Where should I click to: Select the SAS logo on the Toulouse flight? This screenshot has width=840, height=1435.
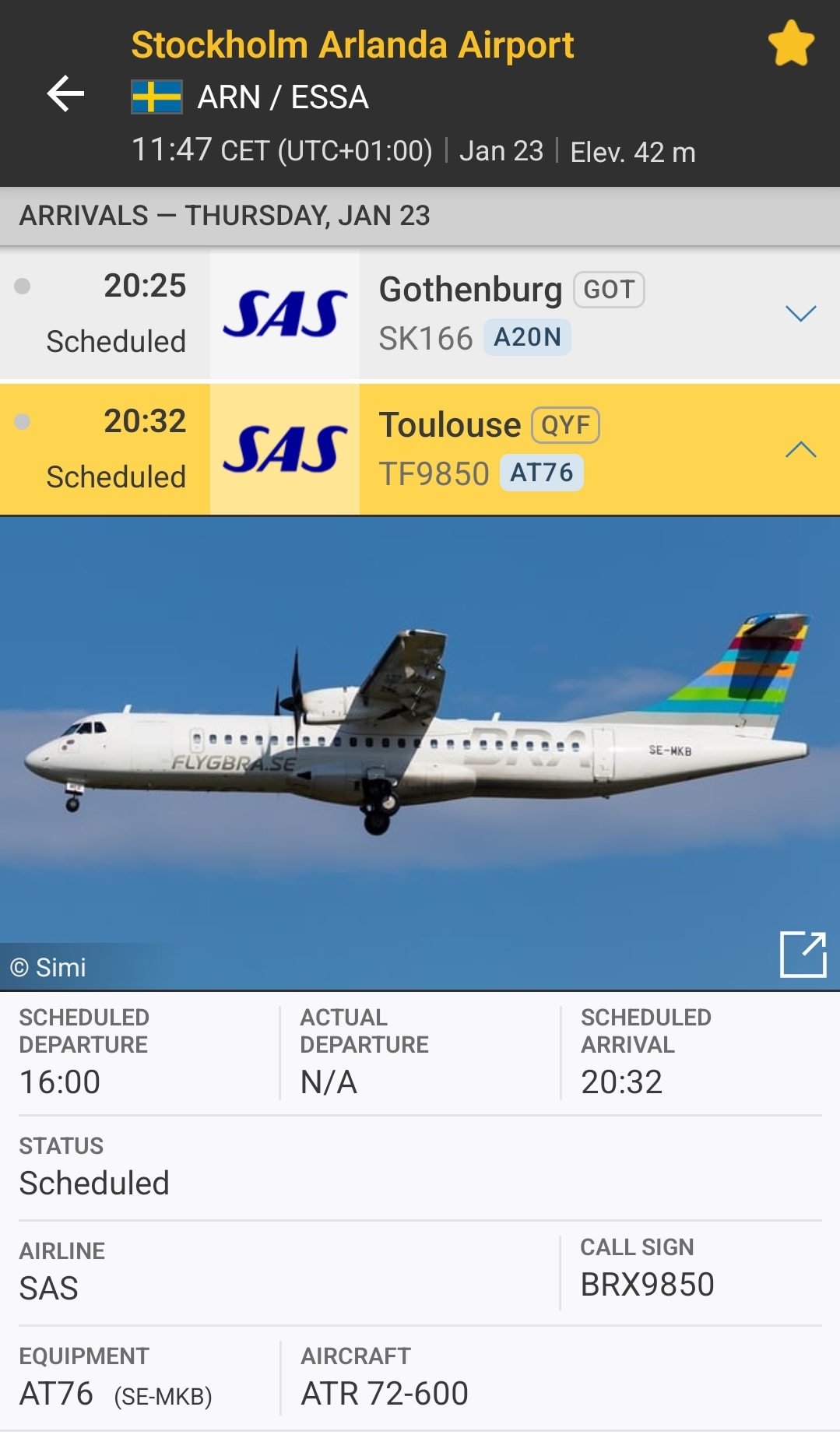tap(285, 448)
